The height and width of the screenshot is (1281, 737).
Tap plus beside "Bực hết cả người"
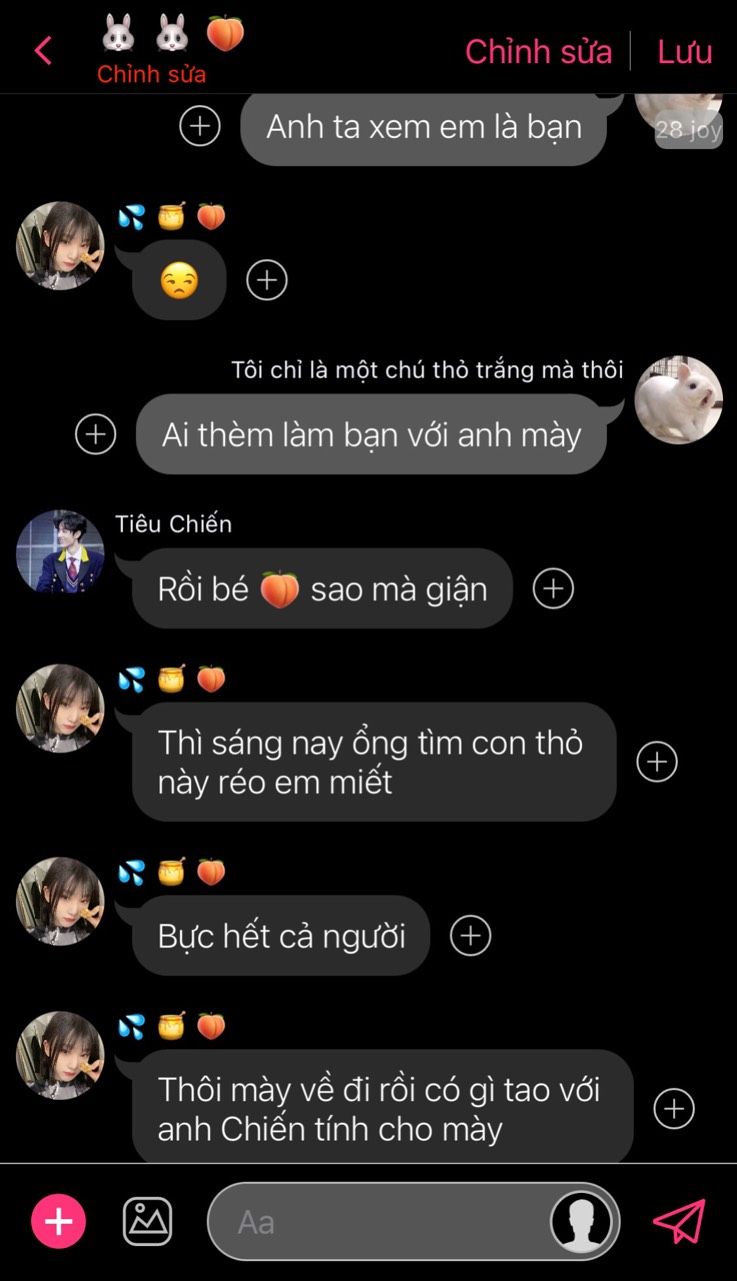(x=471, y=935)
